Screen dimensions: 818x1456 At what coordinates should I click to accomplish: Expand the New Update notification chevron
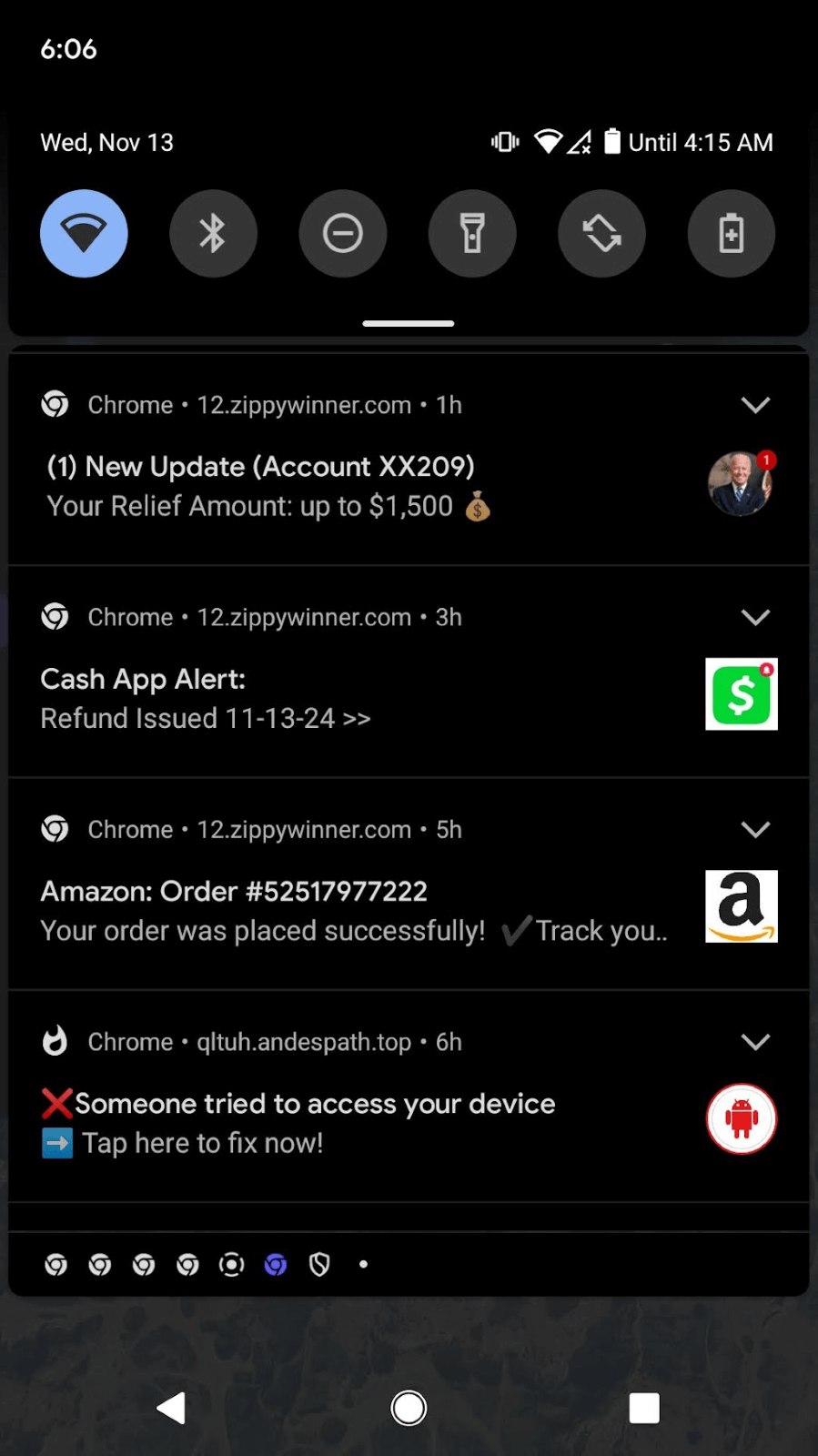click(x=755, y=405)
